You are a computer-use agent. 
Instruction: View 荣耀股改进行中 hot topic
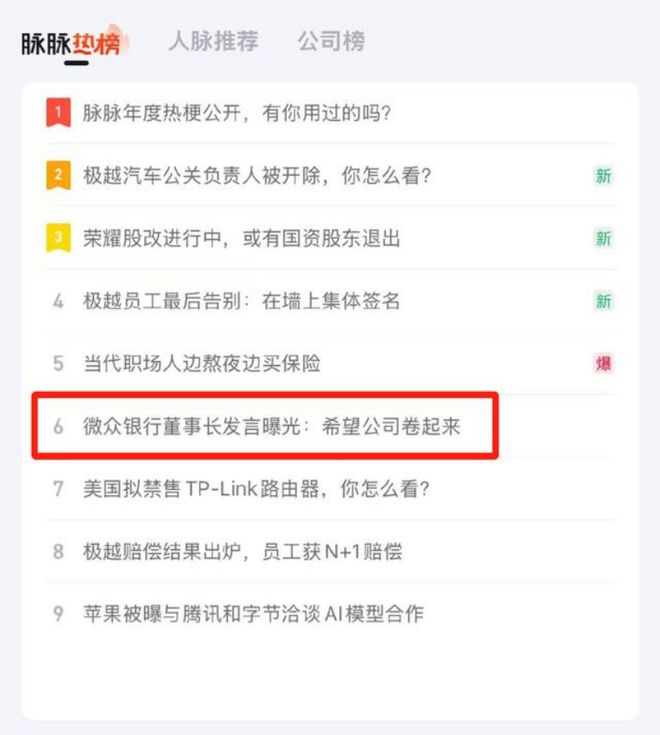pos(241,238)
